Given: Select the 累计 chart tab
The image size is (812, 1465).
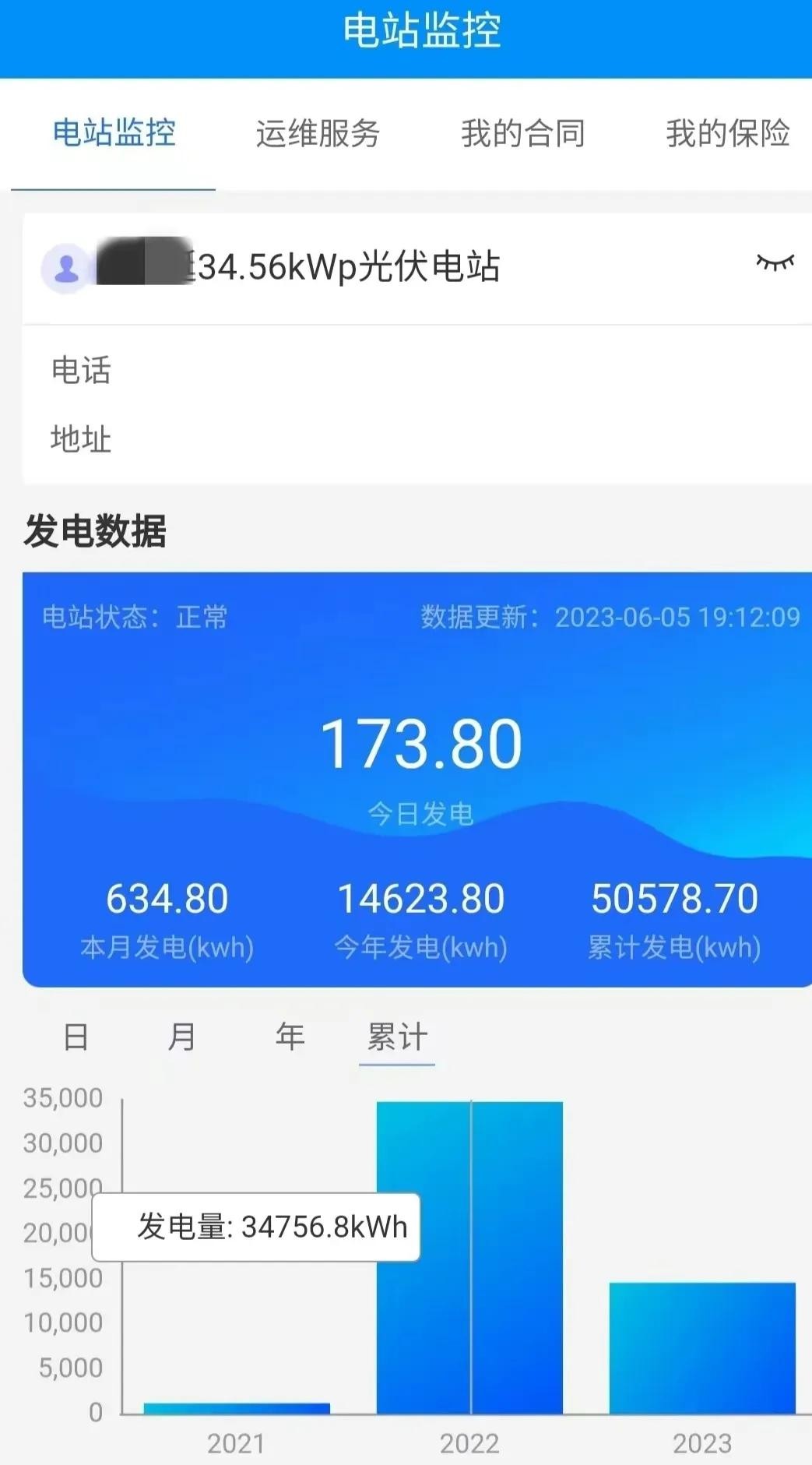Looking at the screenshot, I should [x=397, y=1037].
